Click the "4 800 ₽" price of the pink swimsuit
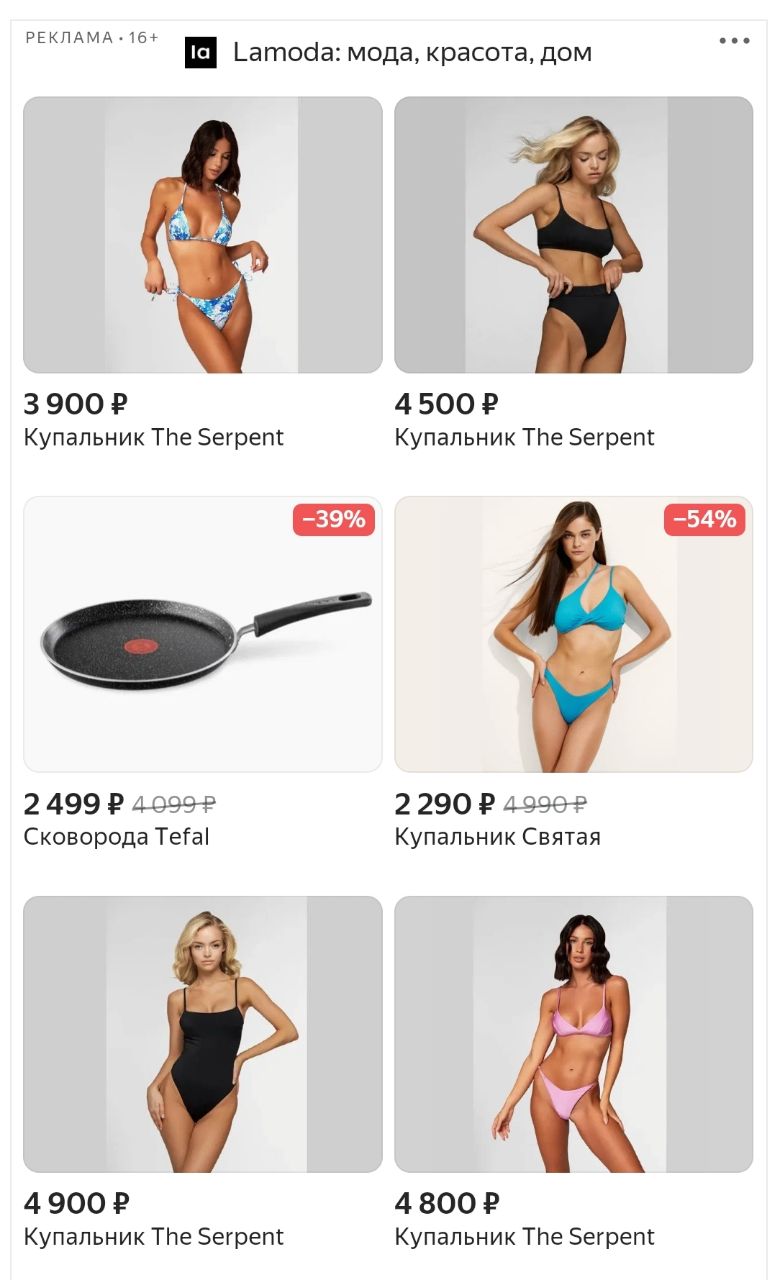The width and height of the screenshot is (777, 1280). coord(446,1203)
